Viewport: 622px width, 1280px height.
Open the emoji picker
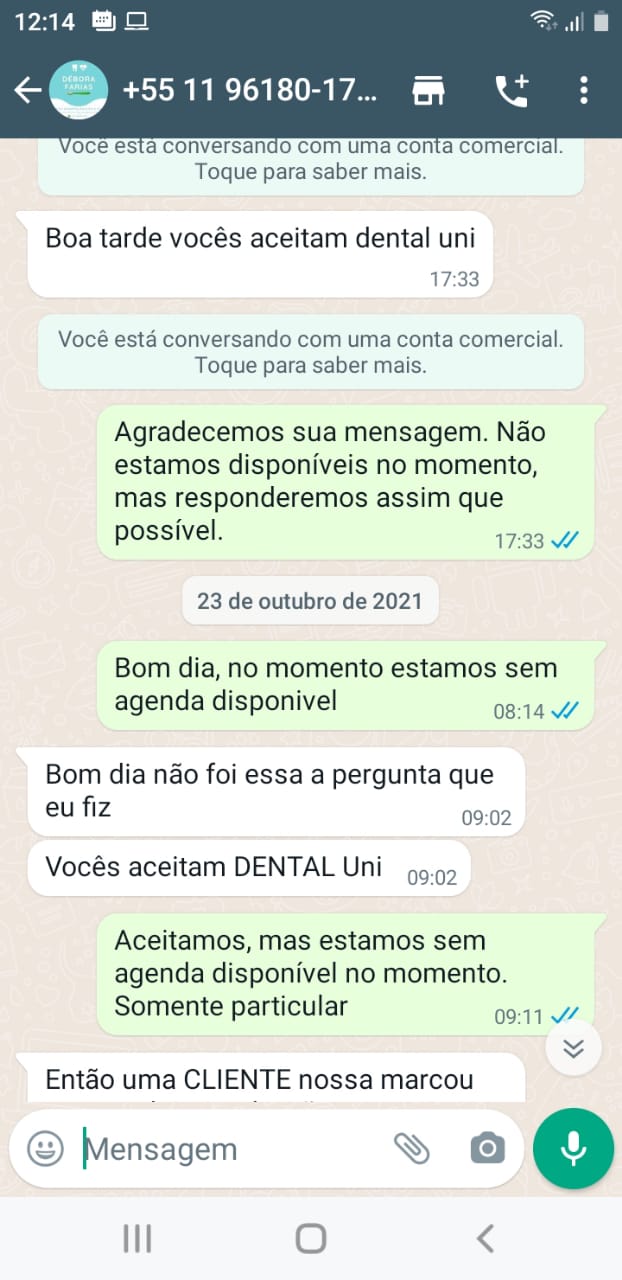45,1148
